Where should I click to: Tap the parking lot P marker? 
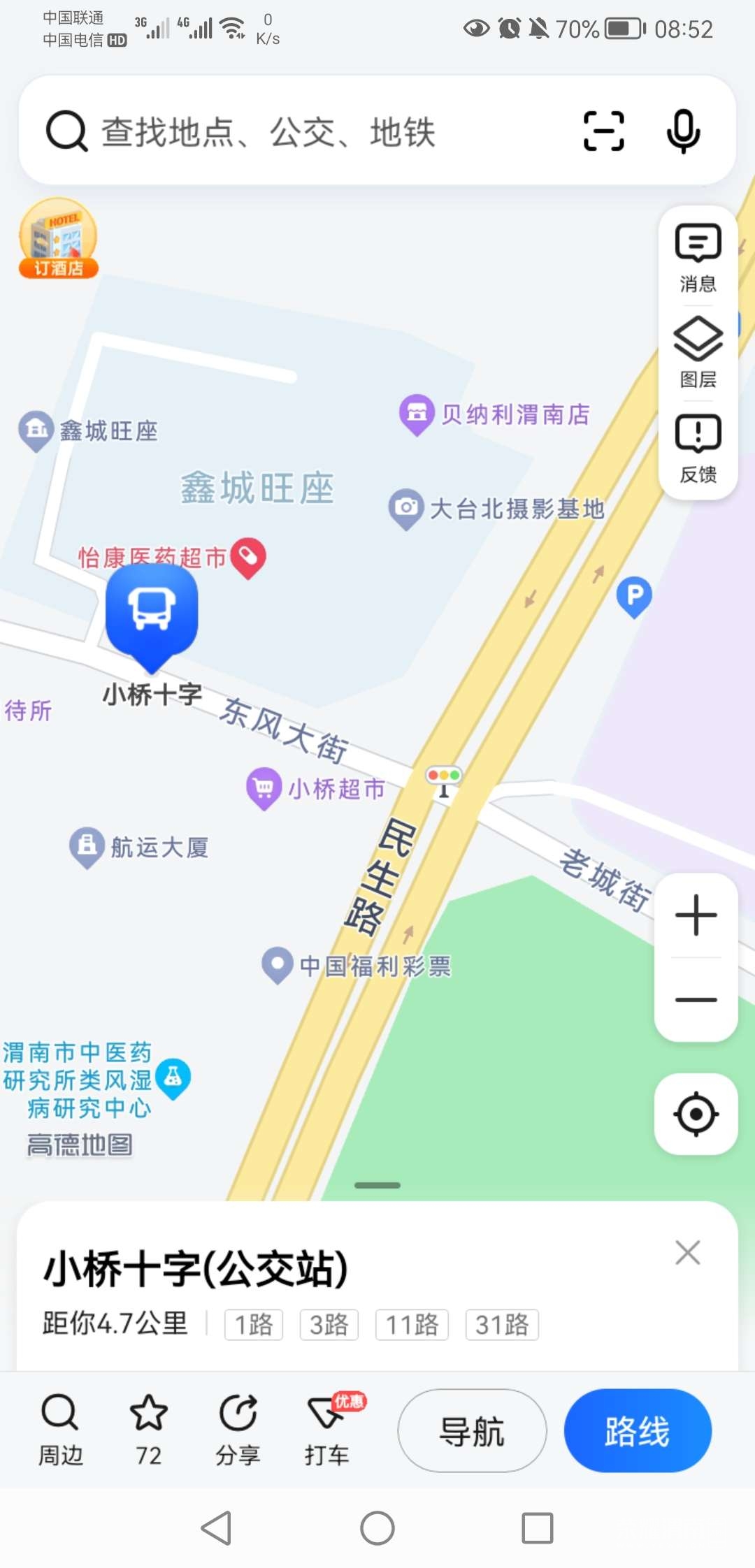635,596
